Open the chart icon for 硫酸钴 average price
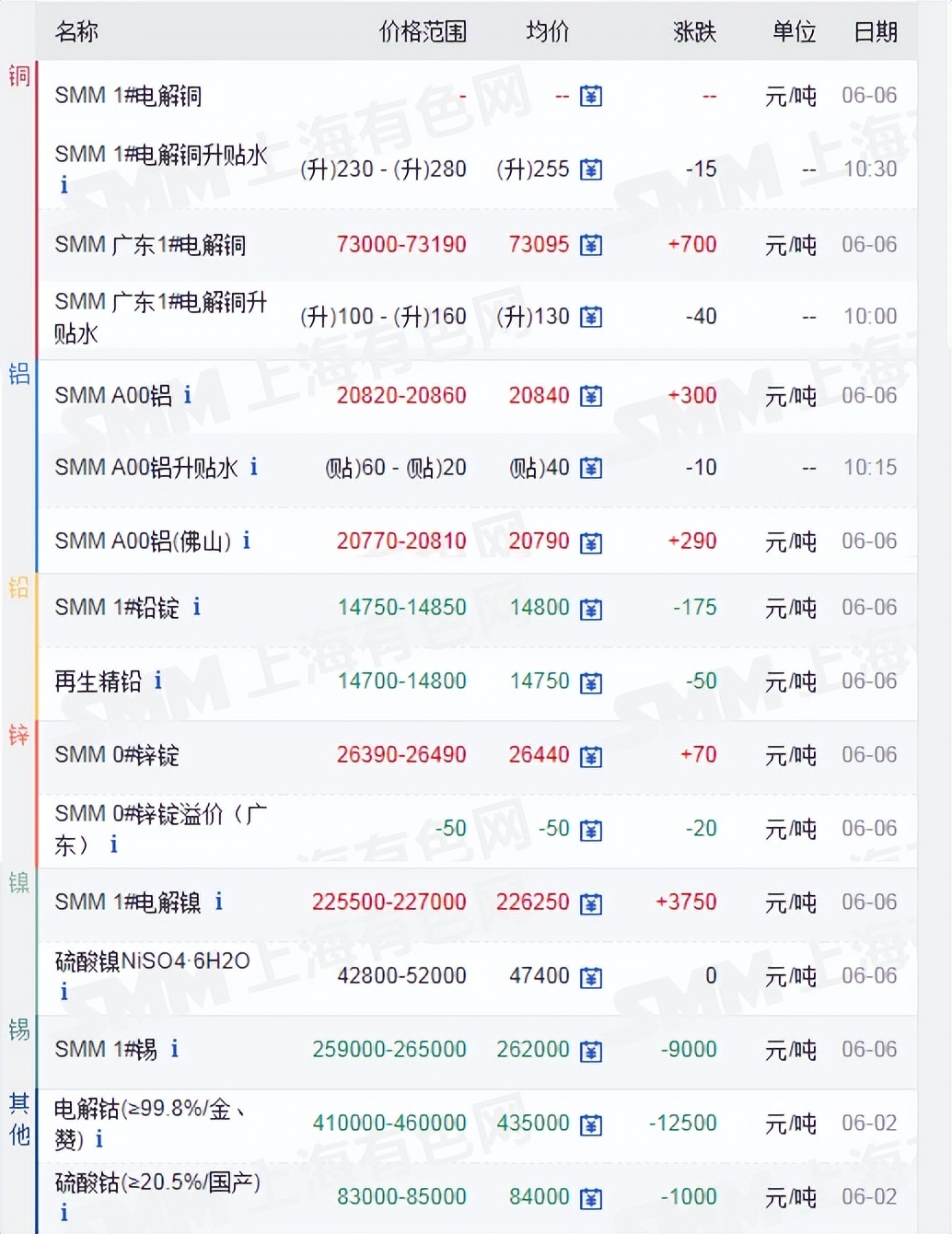 590,1197
